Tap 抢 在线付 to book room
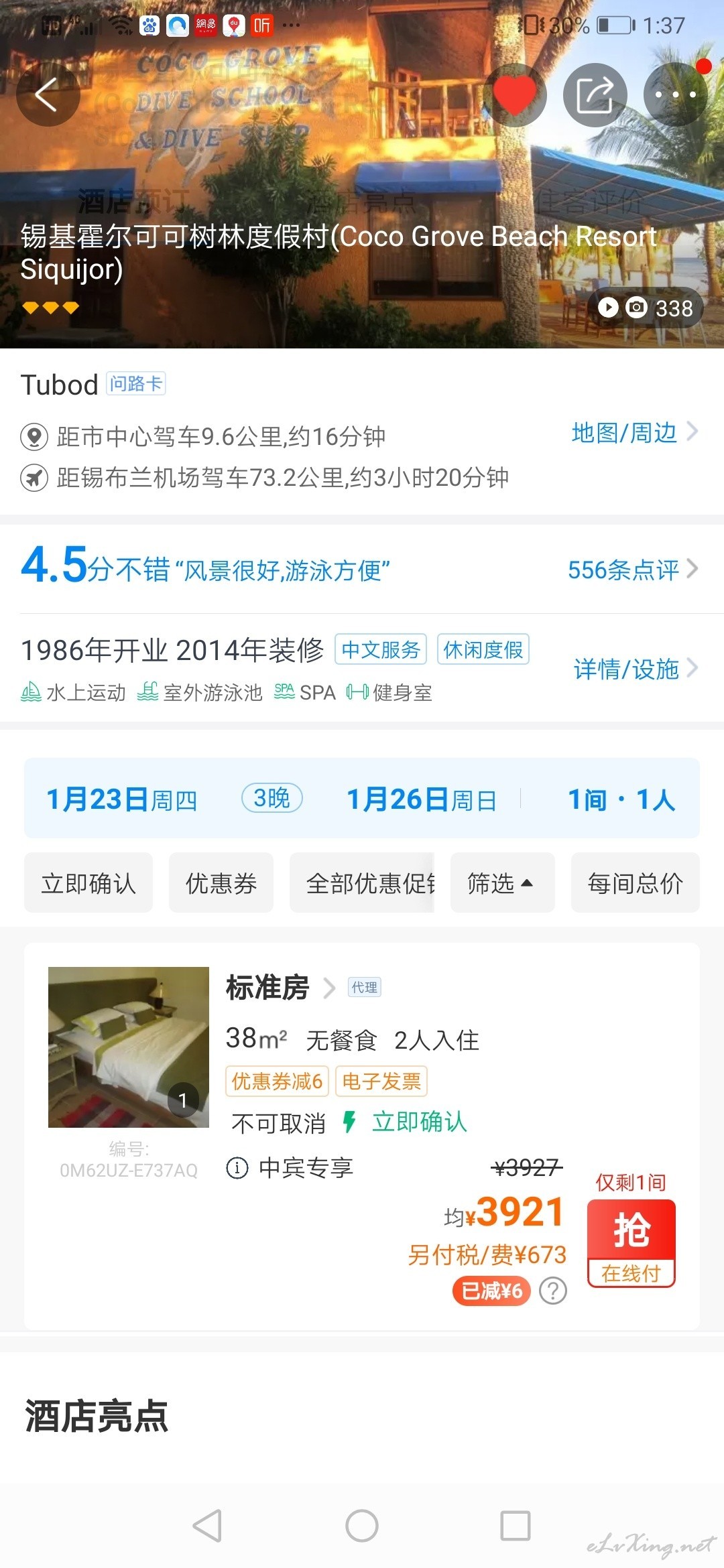This screenshot has height=1568, width=724. click(x=631, y=1243)
